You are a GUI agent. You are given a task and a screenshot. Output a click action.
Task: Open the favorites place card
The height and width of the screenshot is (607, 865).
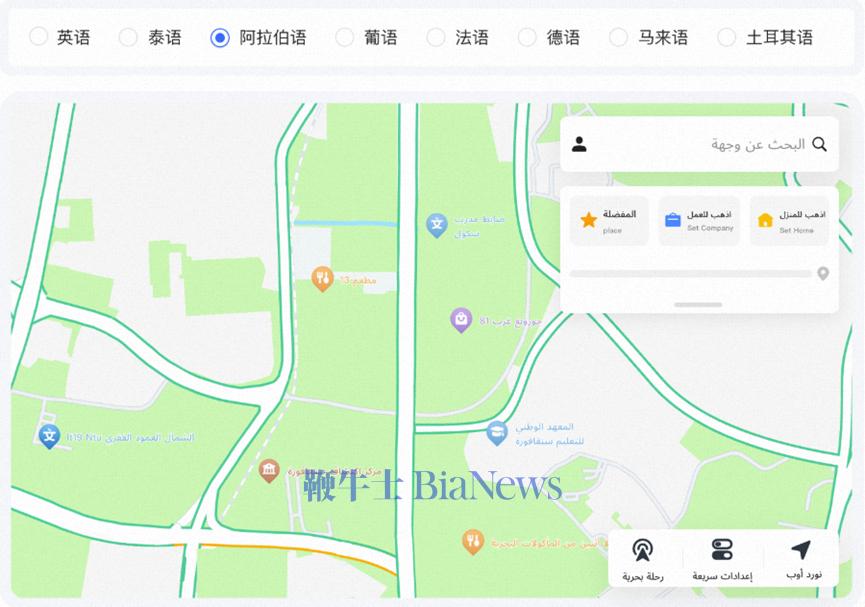click(609, 221)
